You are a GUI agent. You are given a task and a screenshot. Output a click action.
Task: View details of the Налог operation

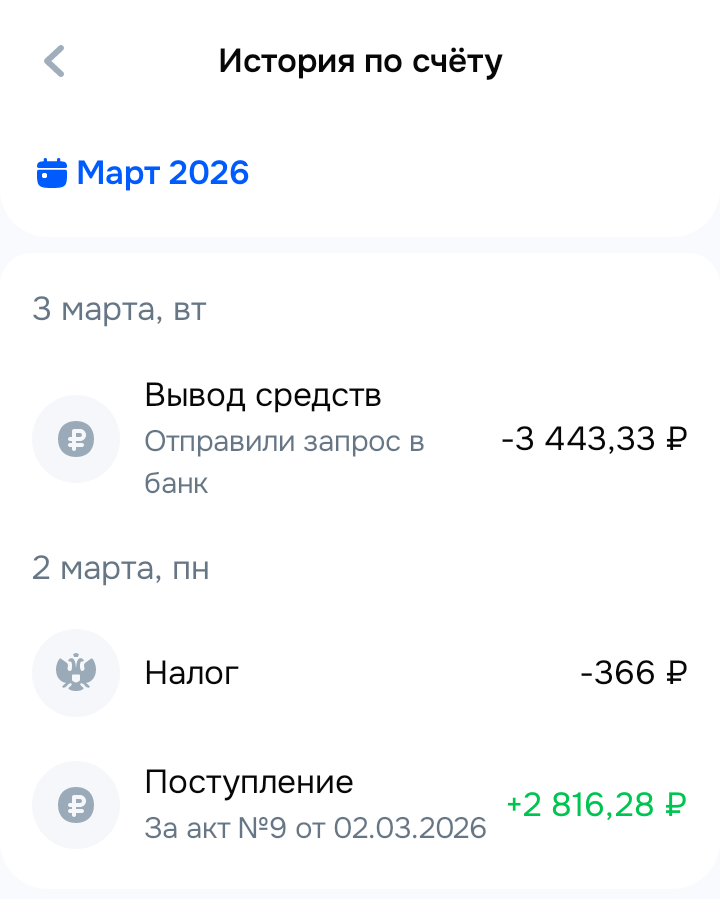click(x=360, y=673)
